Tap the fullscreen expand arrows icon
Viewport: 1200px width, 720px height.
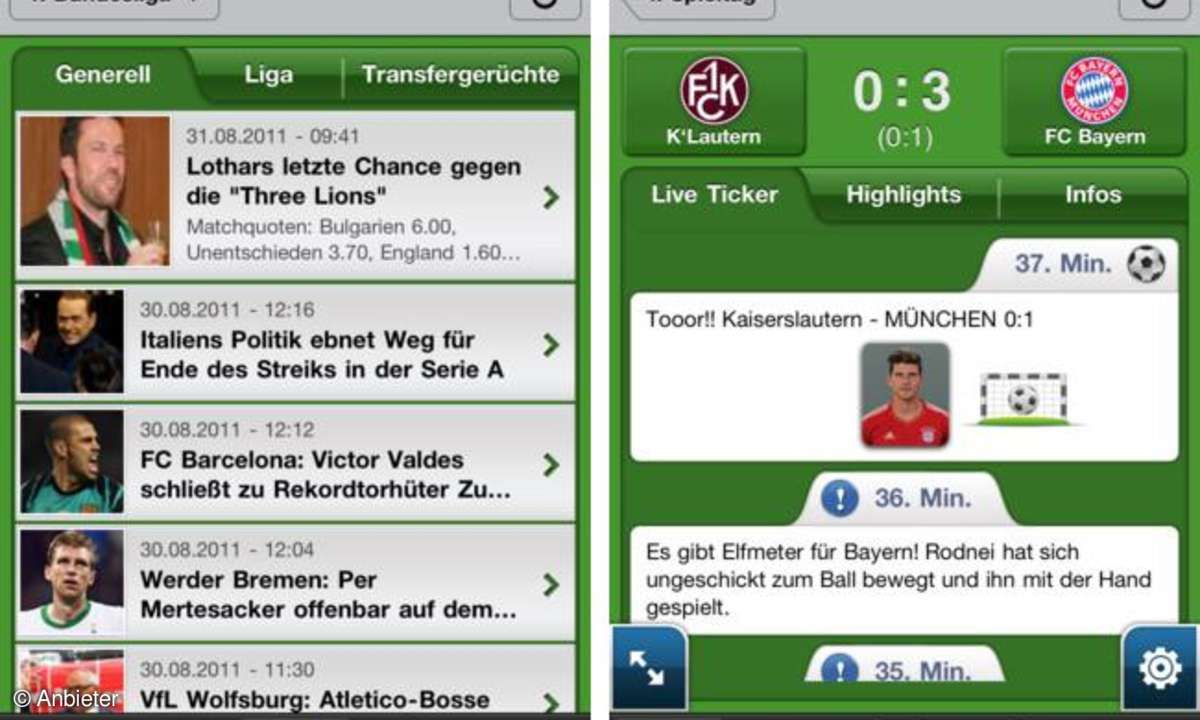coord(647,668)
